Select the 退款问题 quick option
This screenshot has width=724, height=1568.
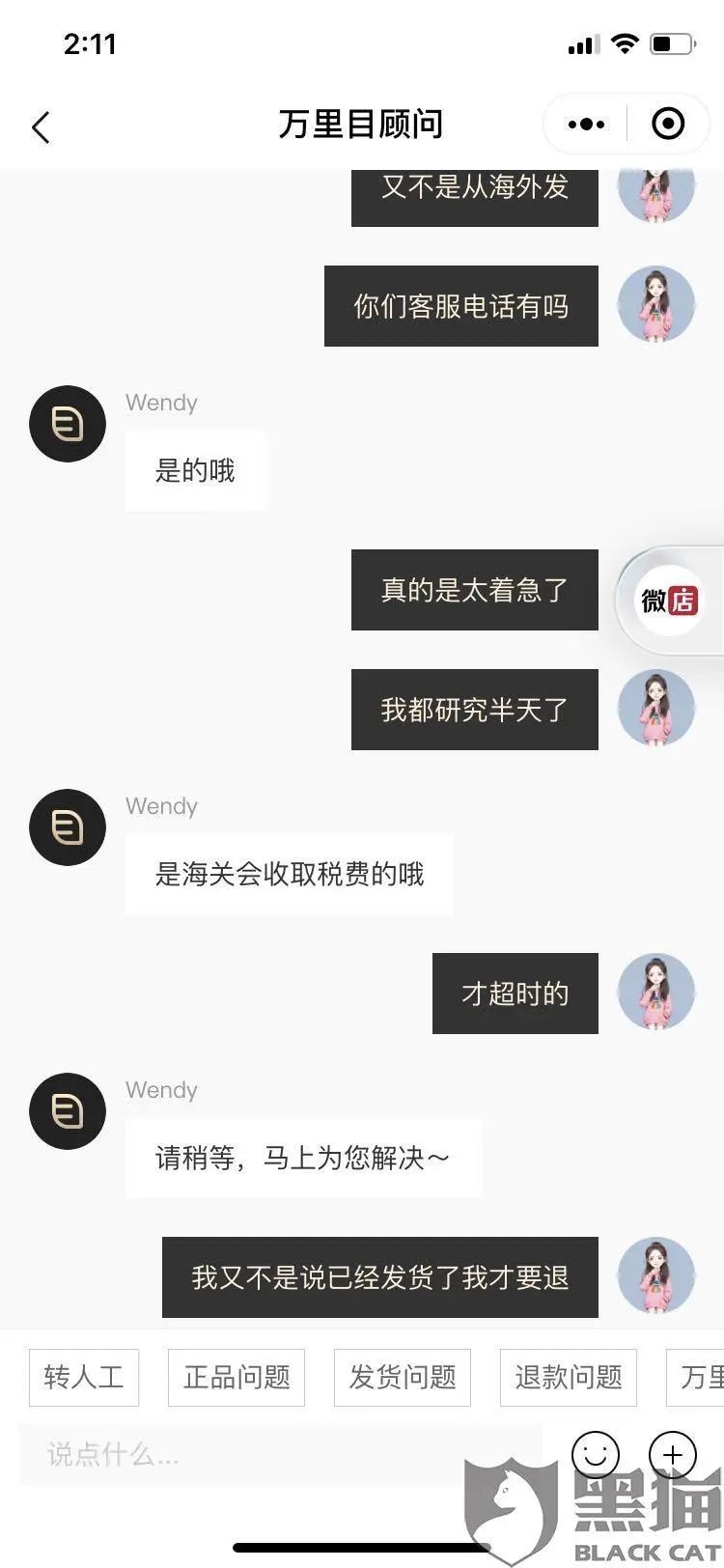pos(567,1378)
